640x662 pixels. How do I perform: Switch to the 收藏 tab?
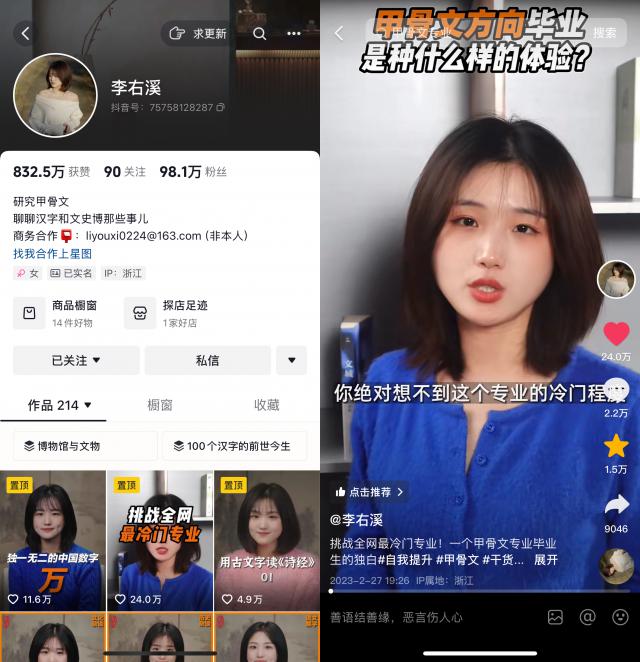click(266, 405)
